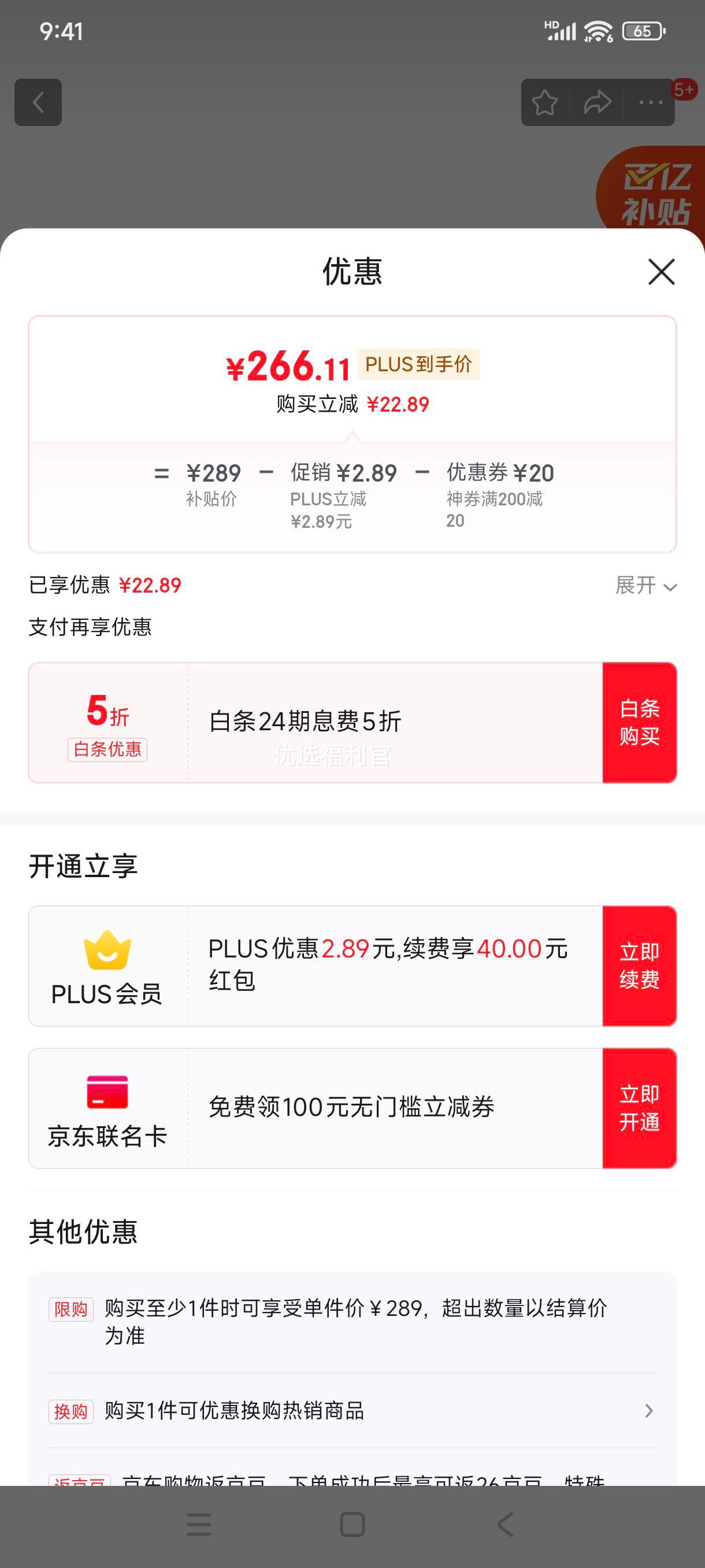Renew PLUS membership with 立即续费
The height and width of the screenshot is (1568, 705).
click(639, 966)
